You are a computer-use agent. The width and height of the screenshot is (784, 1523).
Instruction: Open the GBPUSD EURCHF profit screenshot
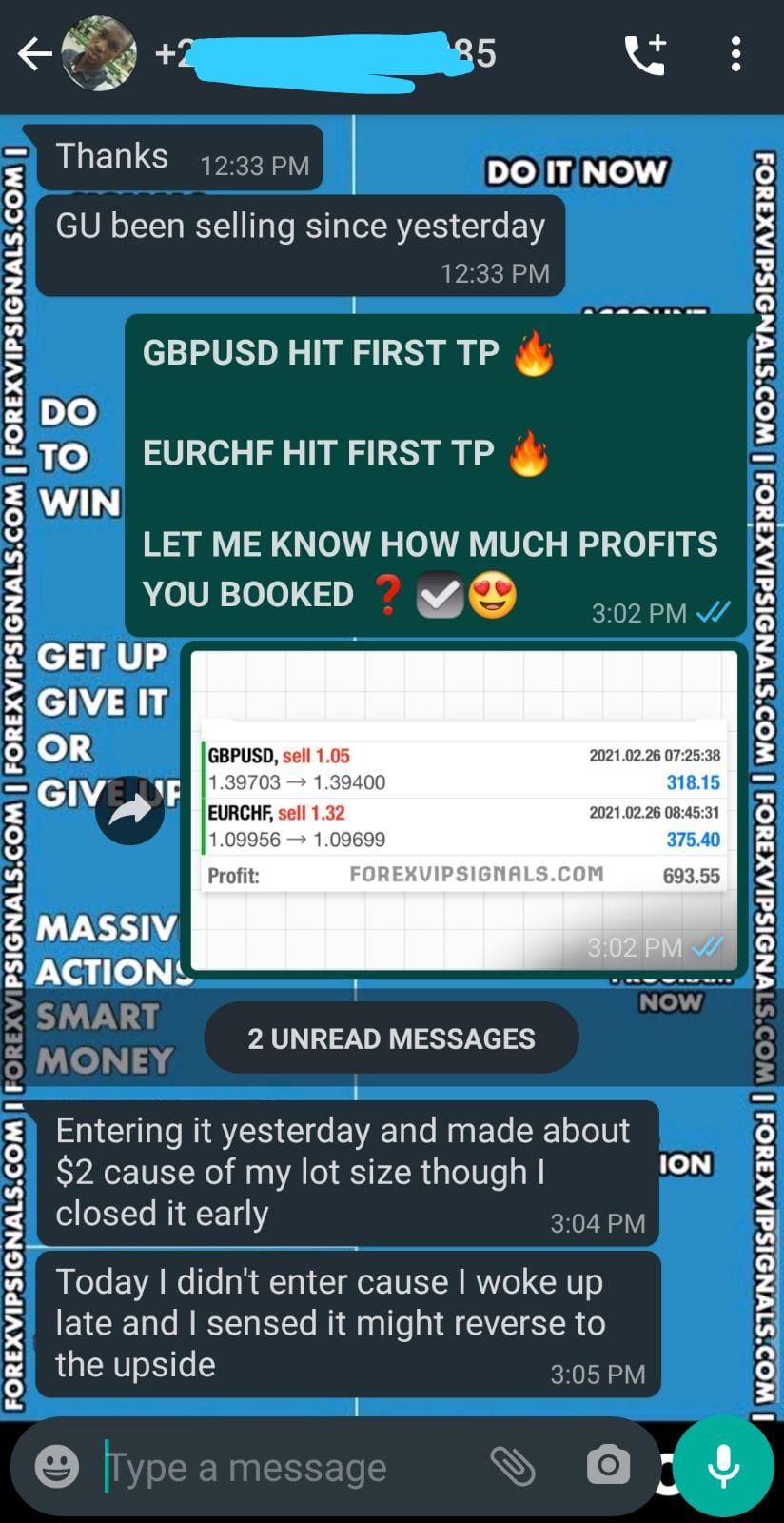pyautogui.click(x=464, y=809)
